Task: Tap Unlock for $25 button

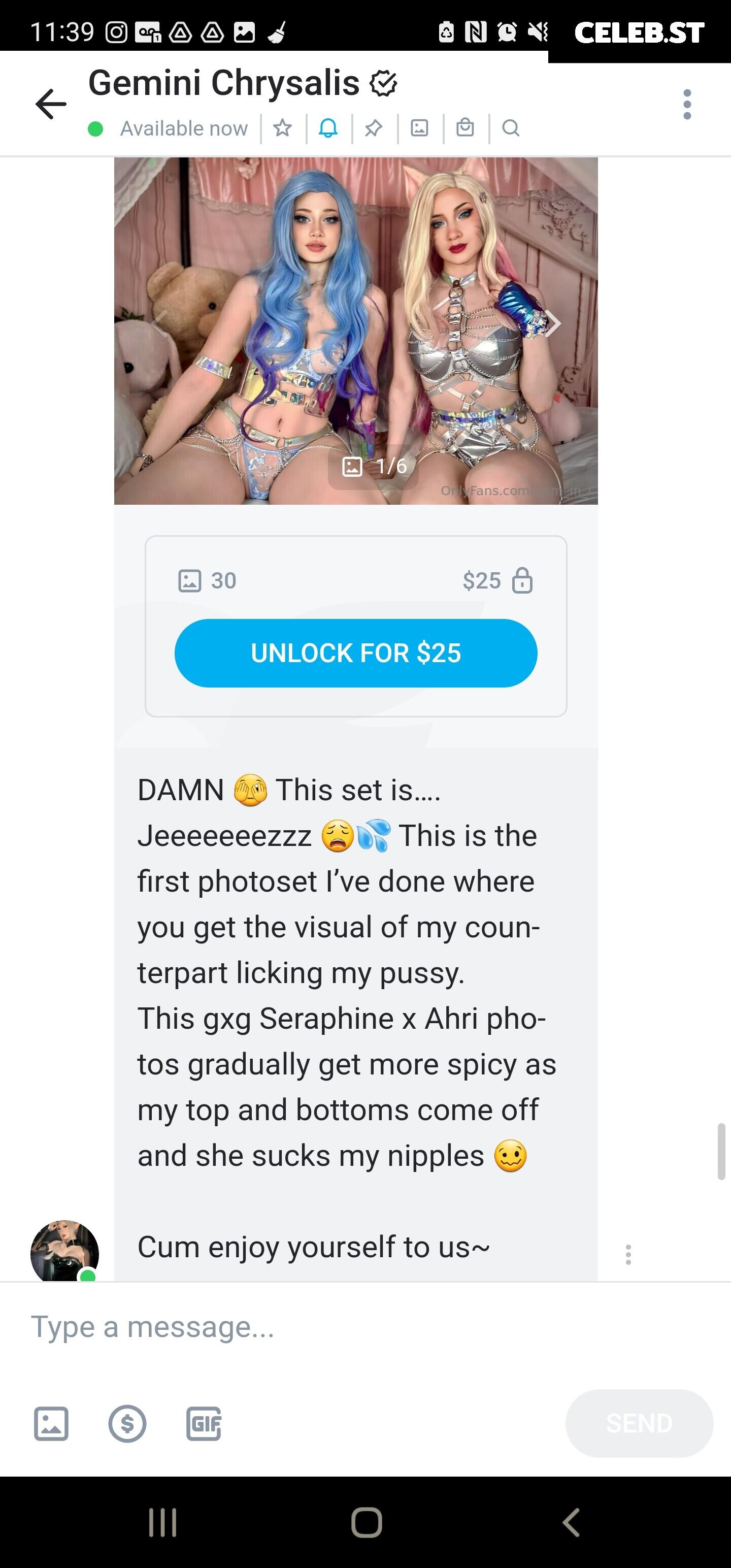Action: [356, 653]
